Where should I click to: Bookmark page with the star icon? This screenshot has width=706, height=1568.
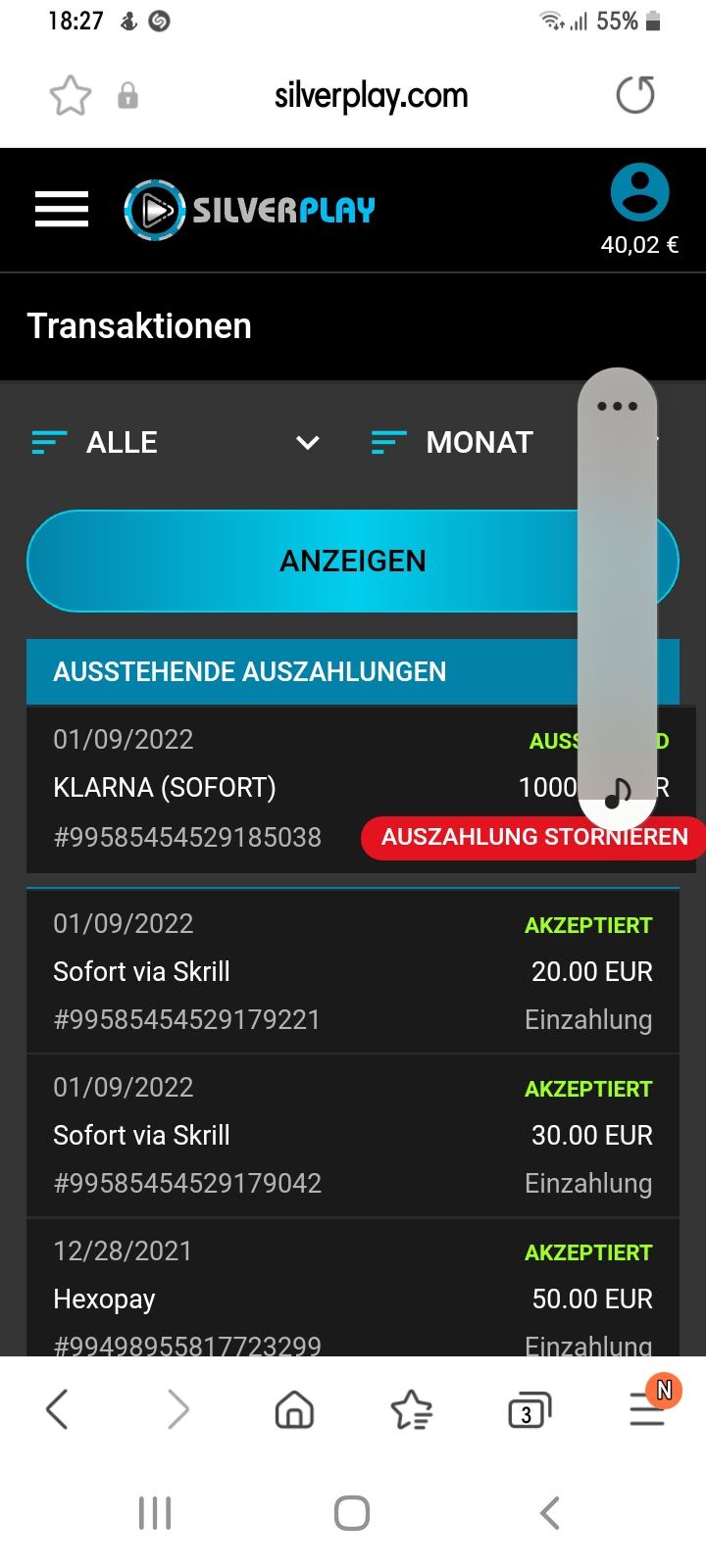tap(71, 96)
